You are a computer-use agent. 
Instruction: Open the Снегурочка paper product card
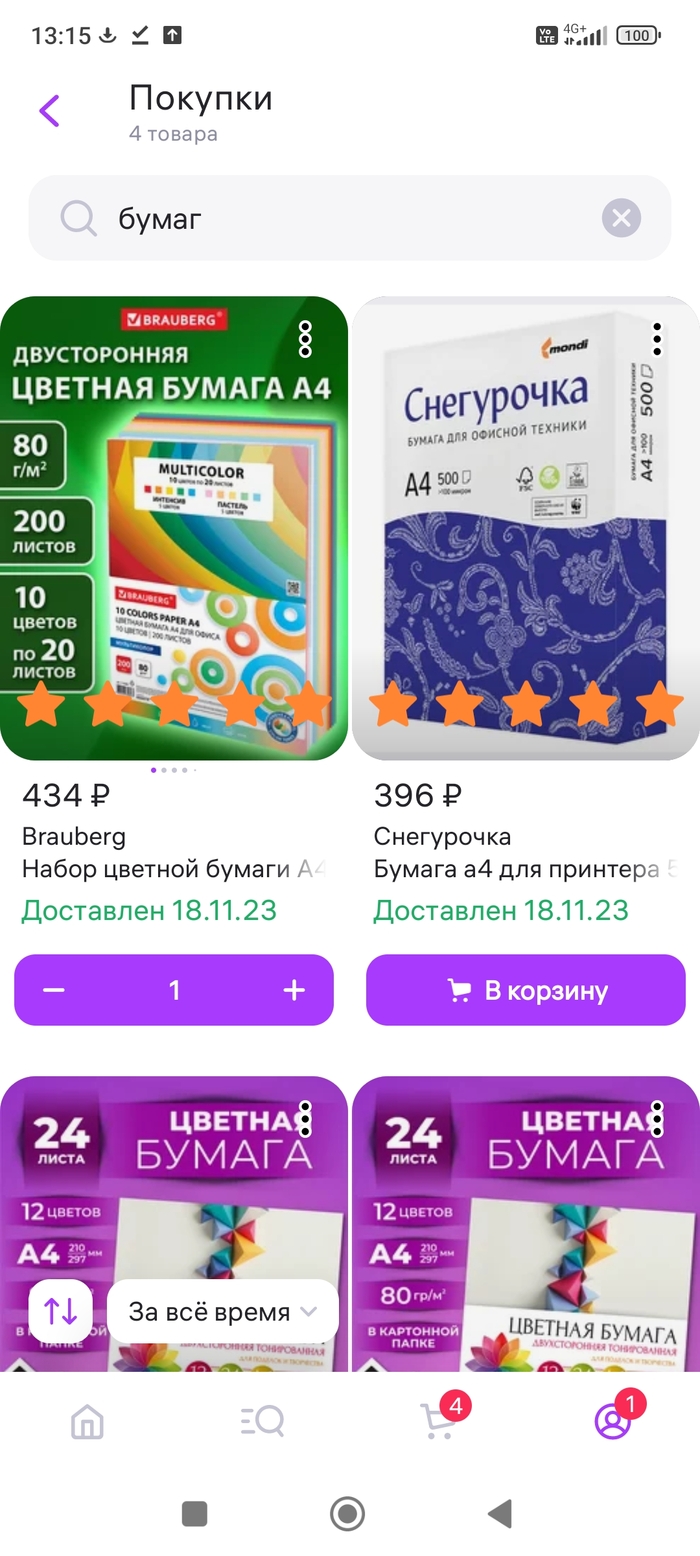click(526, 528)
